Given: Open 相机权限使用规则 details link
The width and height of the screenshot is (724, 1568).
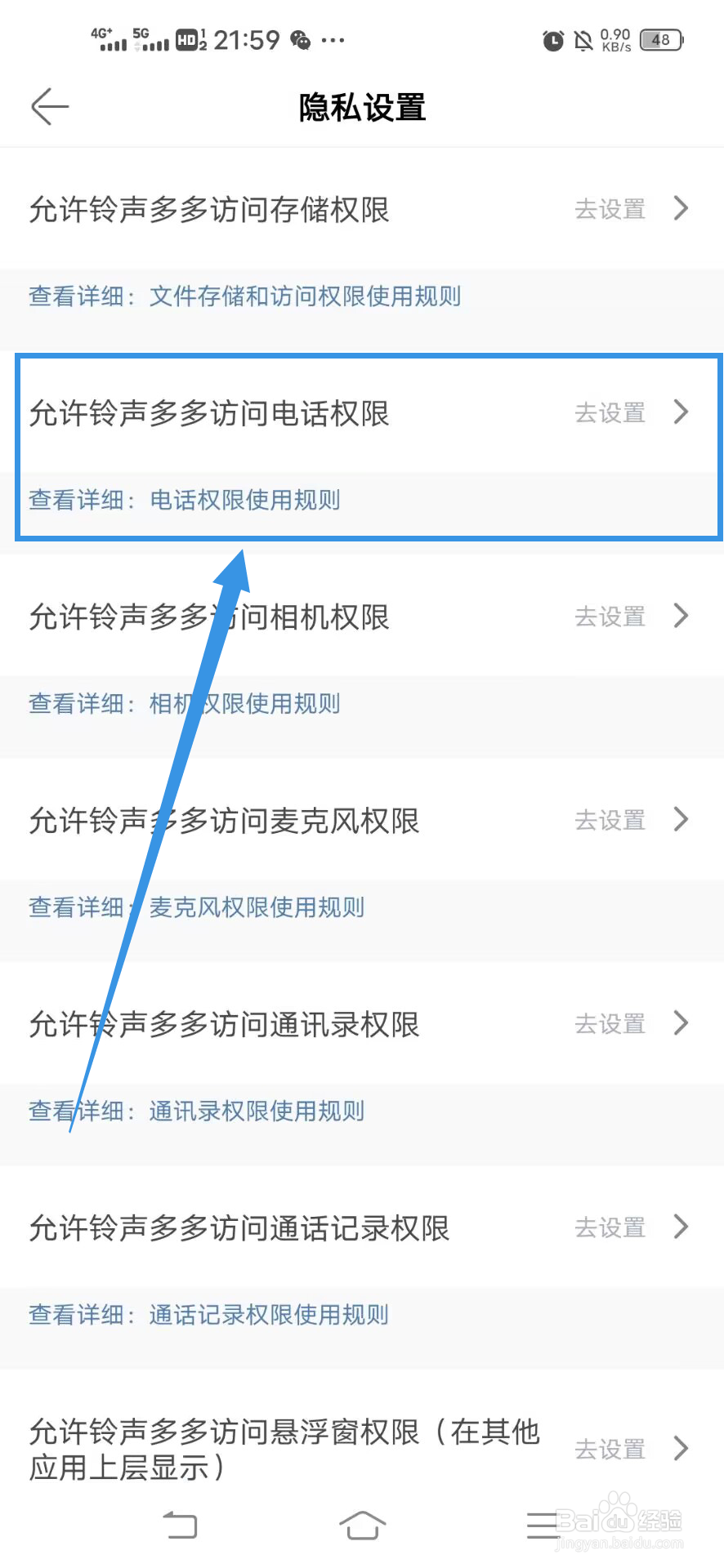Looking at the screenshot, I should click(x=244, y=703).
